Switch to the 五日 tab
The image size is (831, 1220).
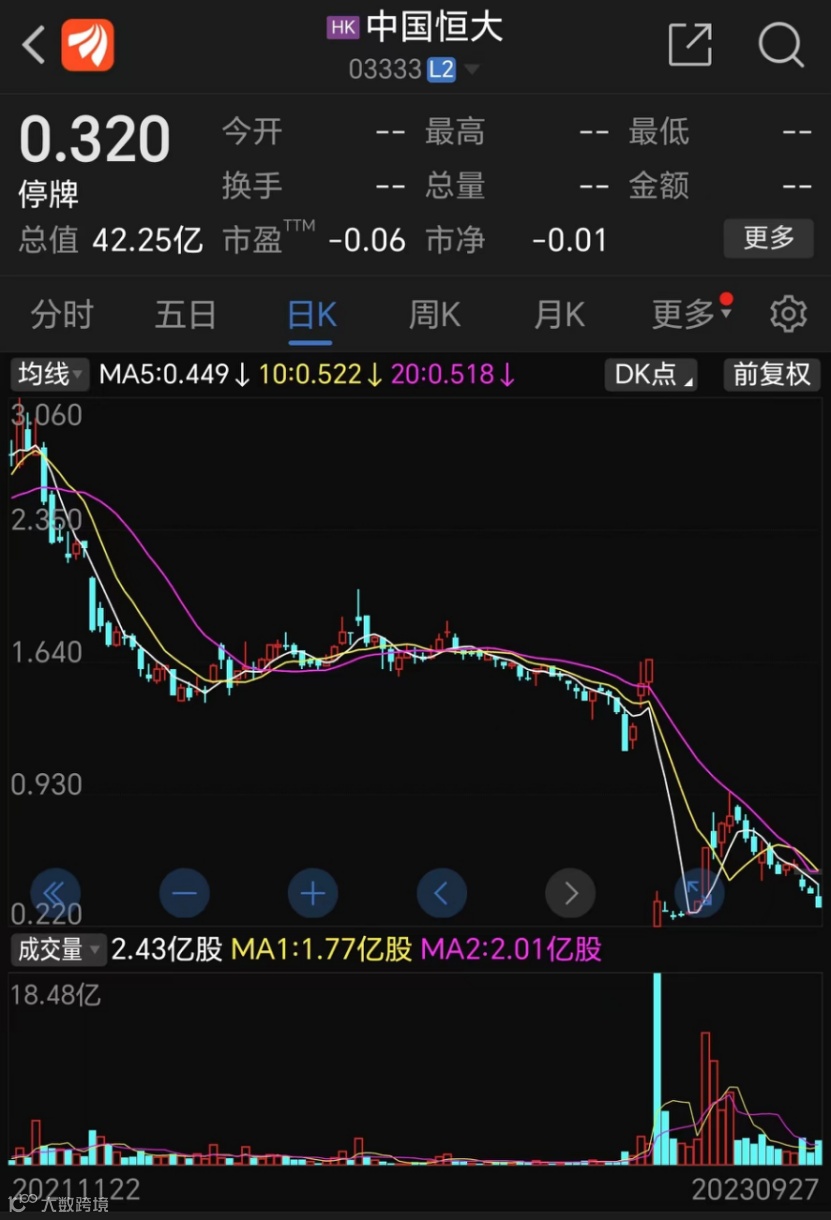click(x=185, y=315)
